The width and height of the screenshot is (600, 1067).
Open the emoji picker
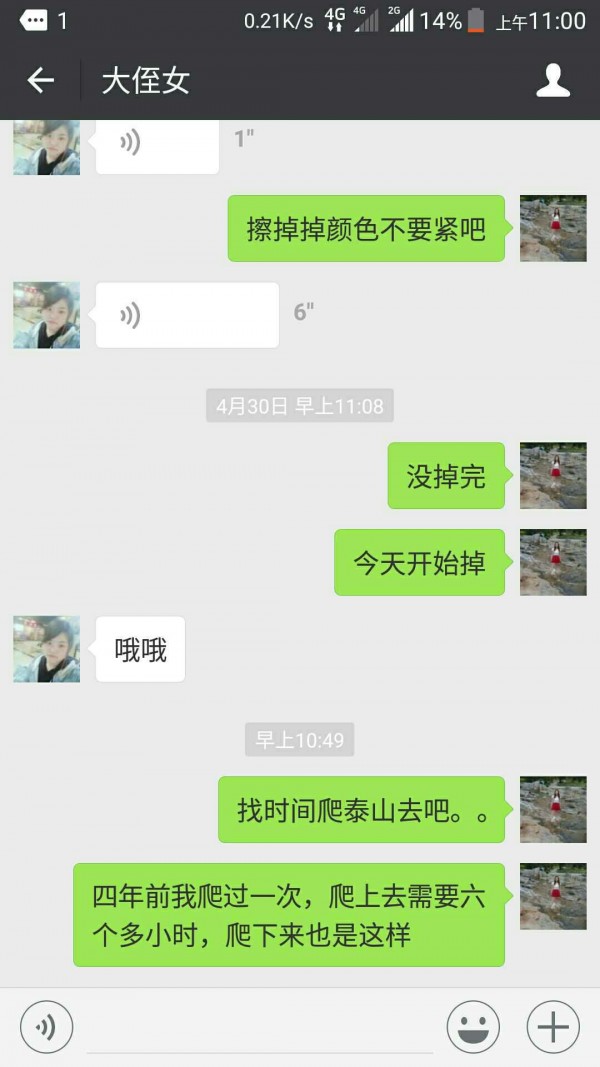[x=473, y=1026]
